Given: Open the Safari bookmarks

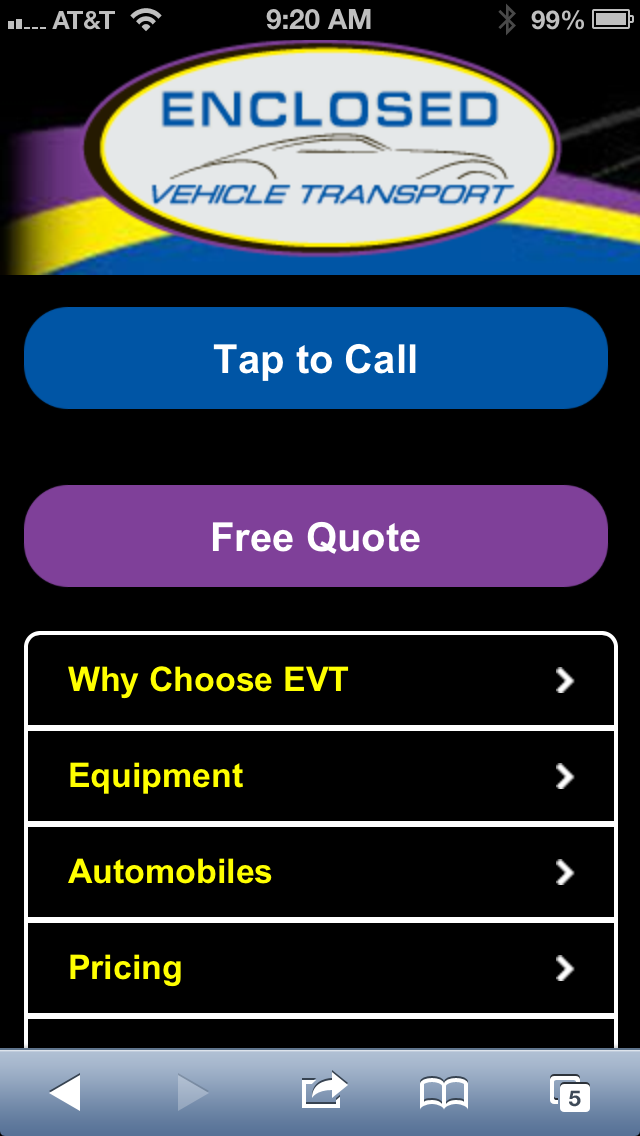Looking at the screenshot, I should [444, 1092].
